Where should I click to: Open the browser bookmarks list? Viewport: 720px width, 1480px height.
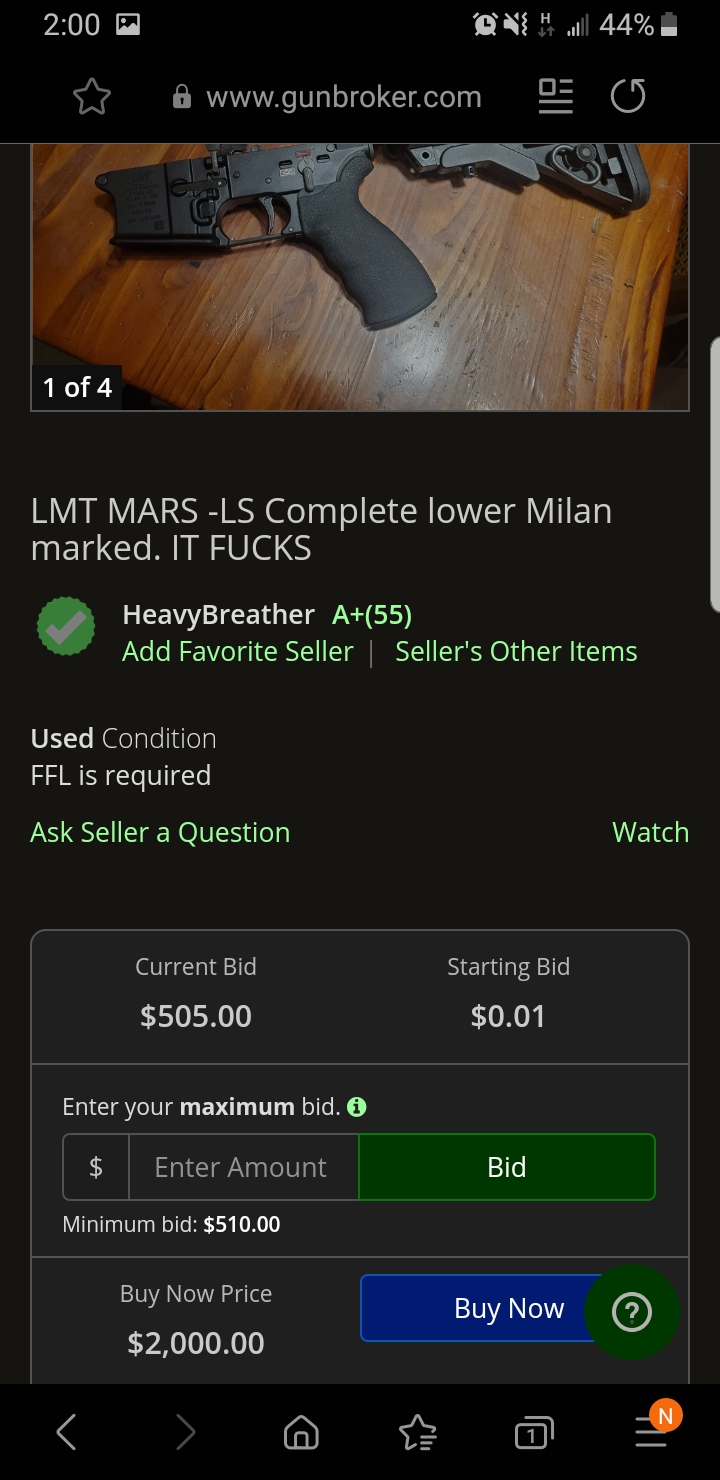click(418, 1433)
